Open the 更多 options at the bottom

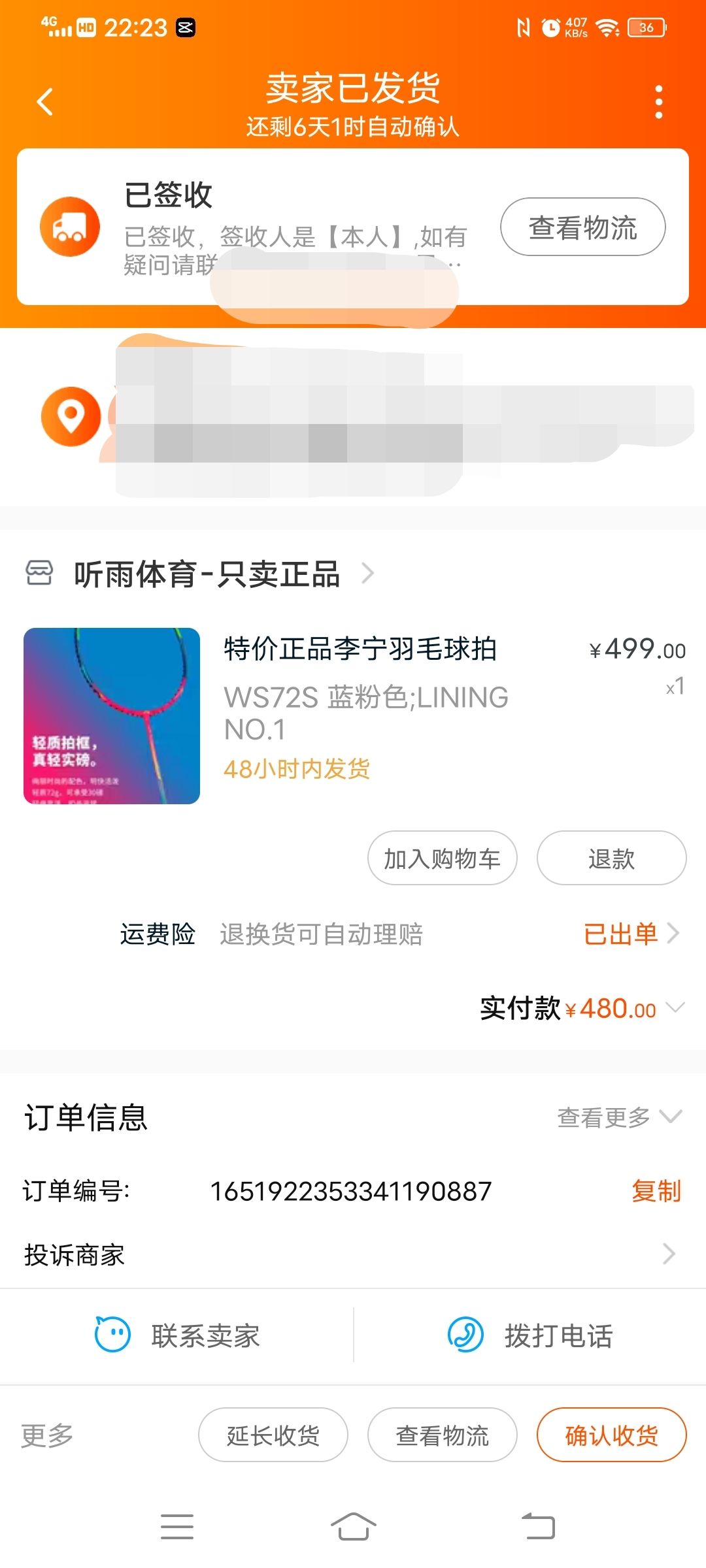pos(47,1435)
